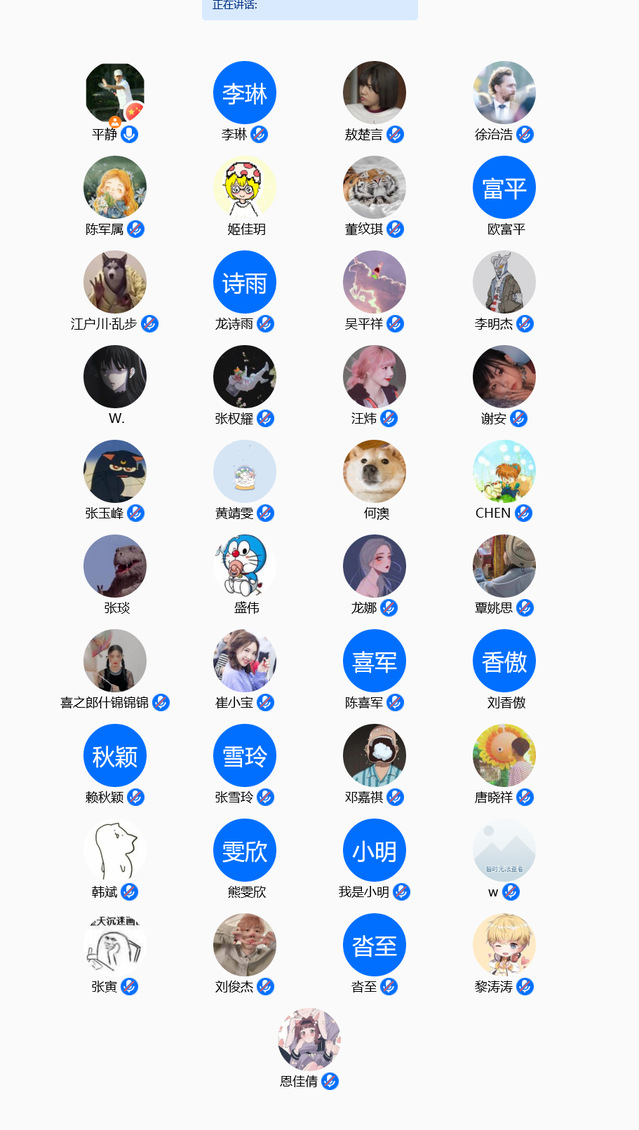Open 何澳's Shiba dog avatar

tap(374, 471)
